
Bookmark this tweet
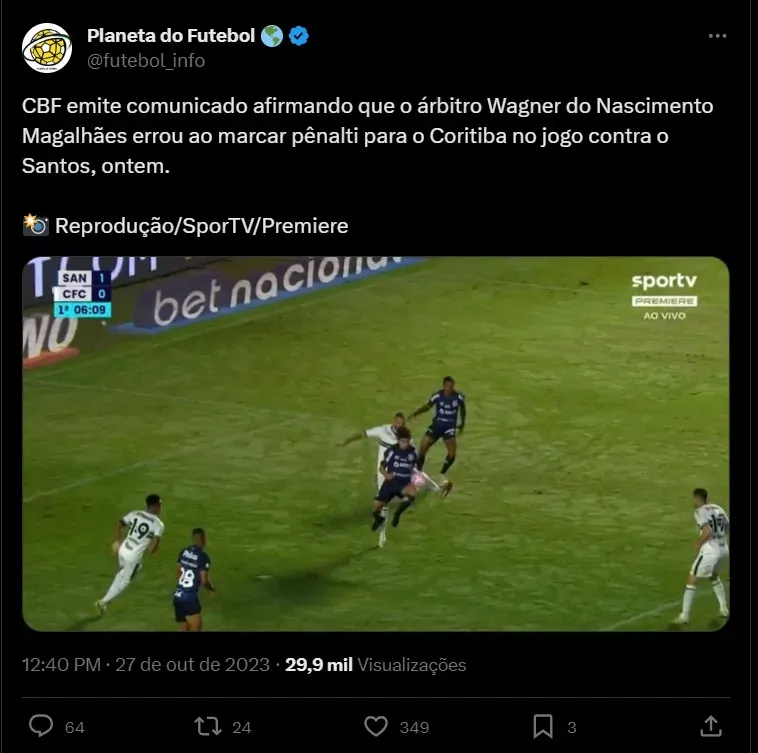point(542,726)
